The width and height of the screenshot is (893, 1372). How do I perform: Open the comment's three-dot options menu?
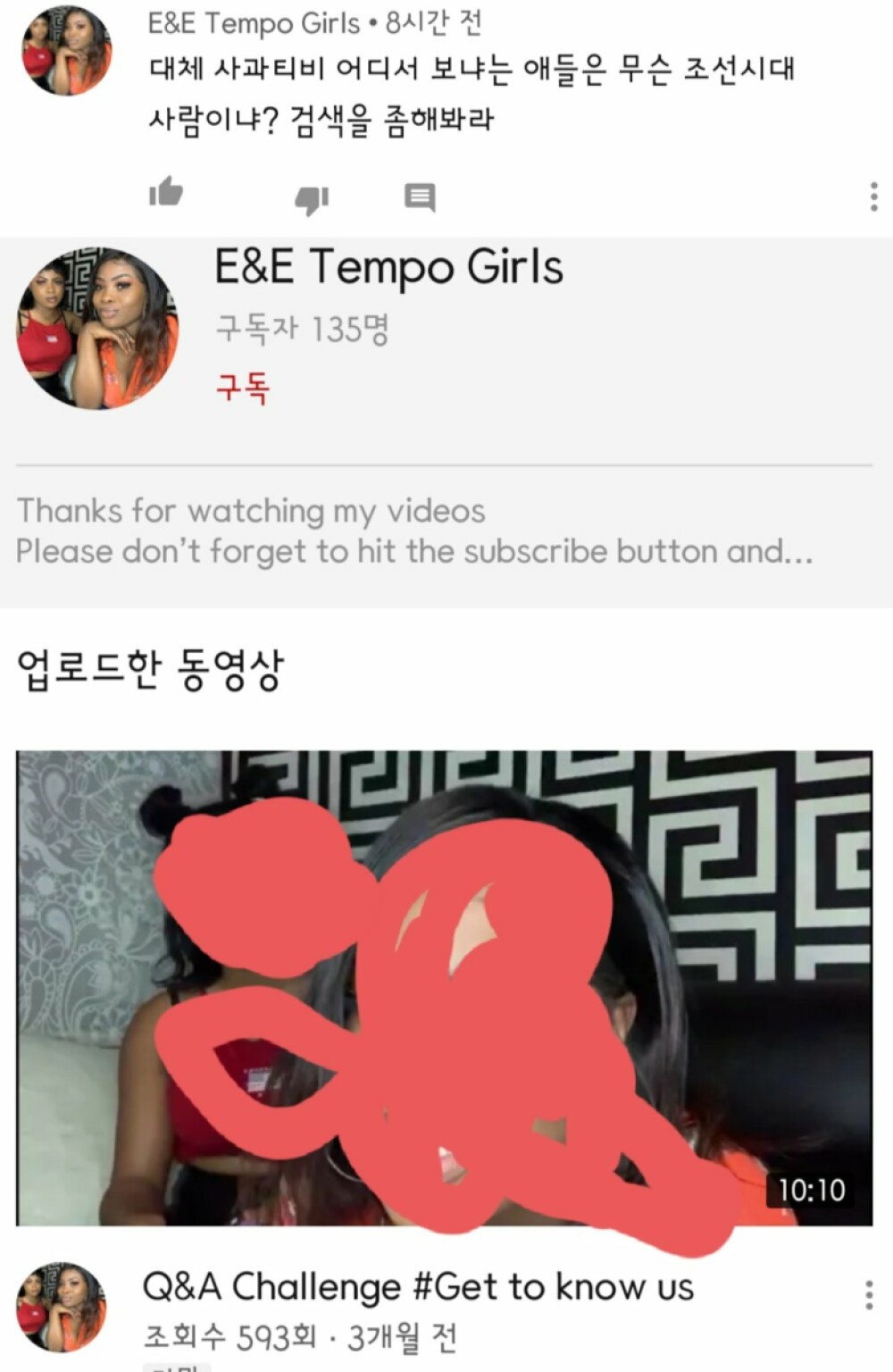coord(873,197)
